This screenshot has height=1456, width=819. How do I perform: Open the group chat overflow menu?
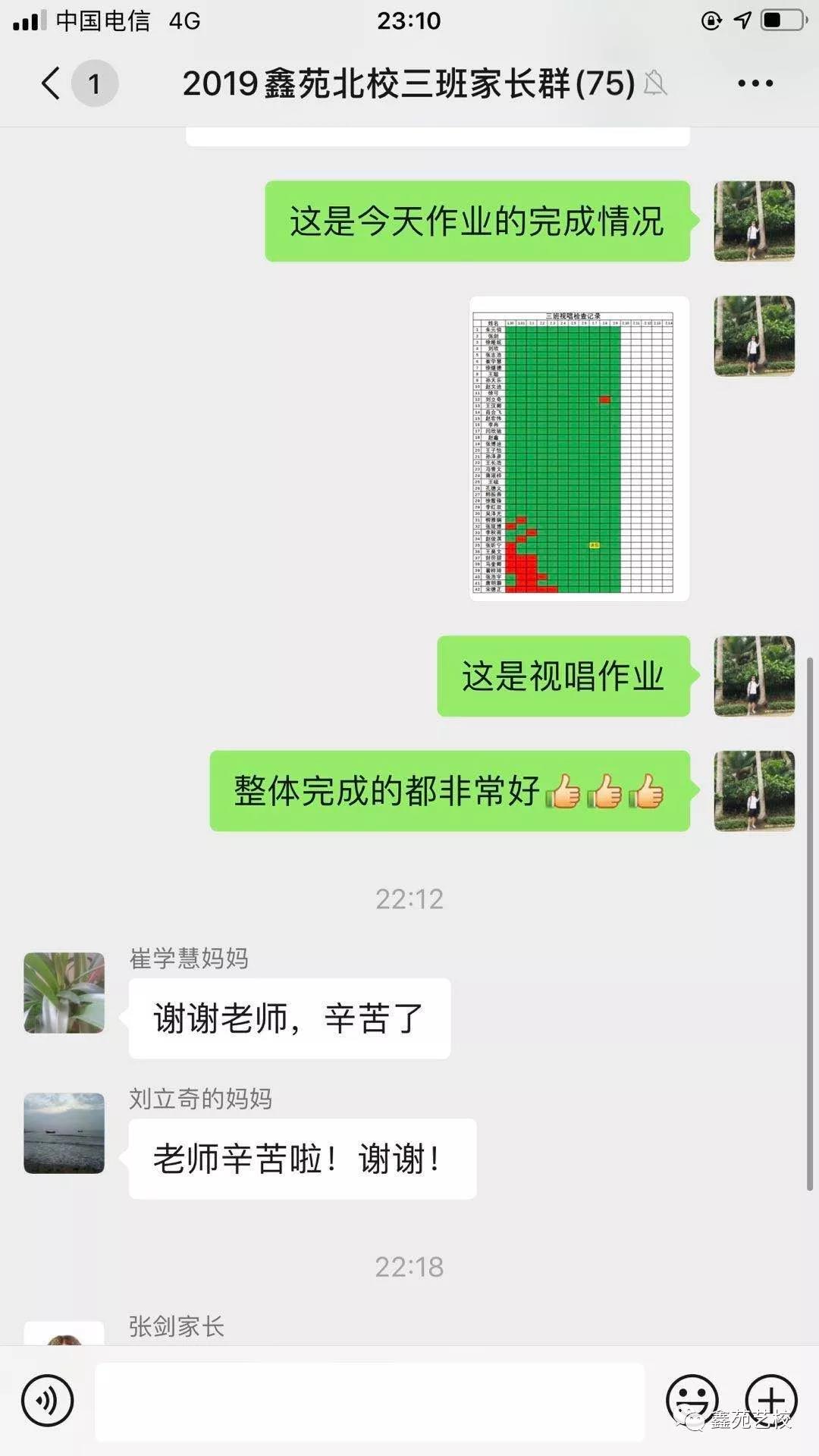pos(755,83)
